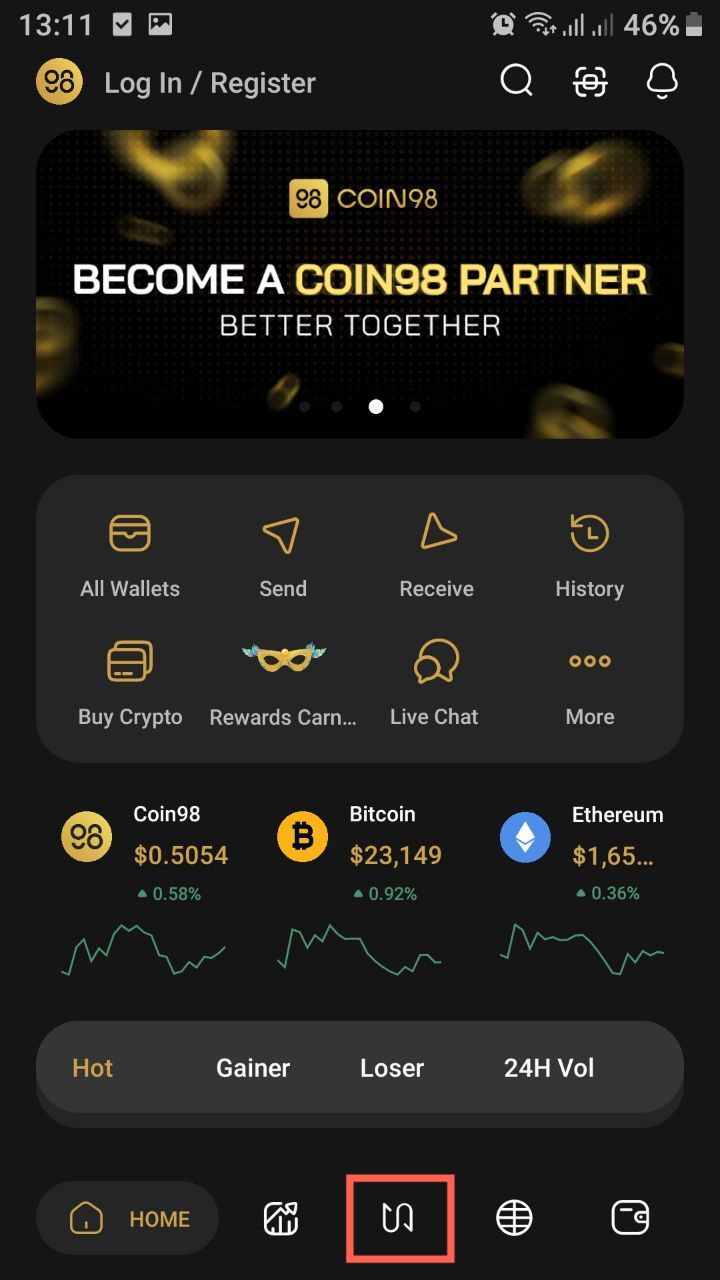Open the Coin98 Partner banner
Image resolution: width=720 pixels, height=1280 pixels.
360,284
